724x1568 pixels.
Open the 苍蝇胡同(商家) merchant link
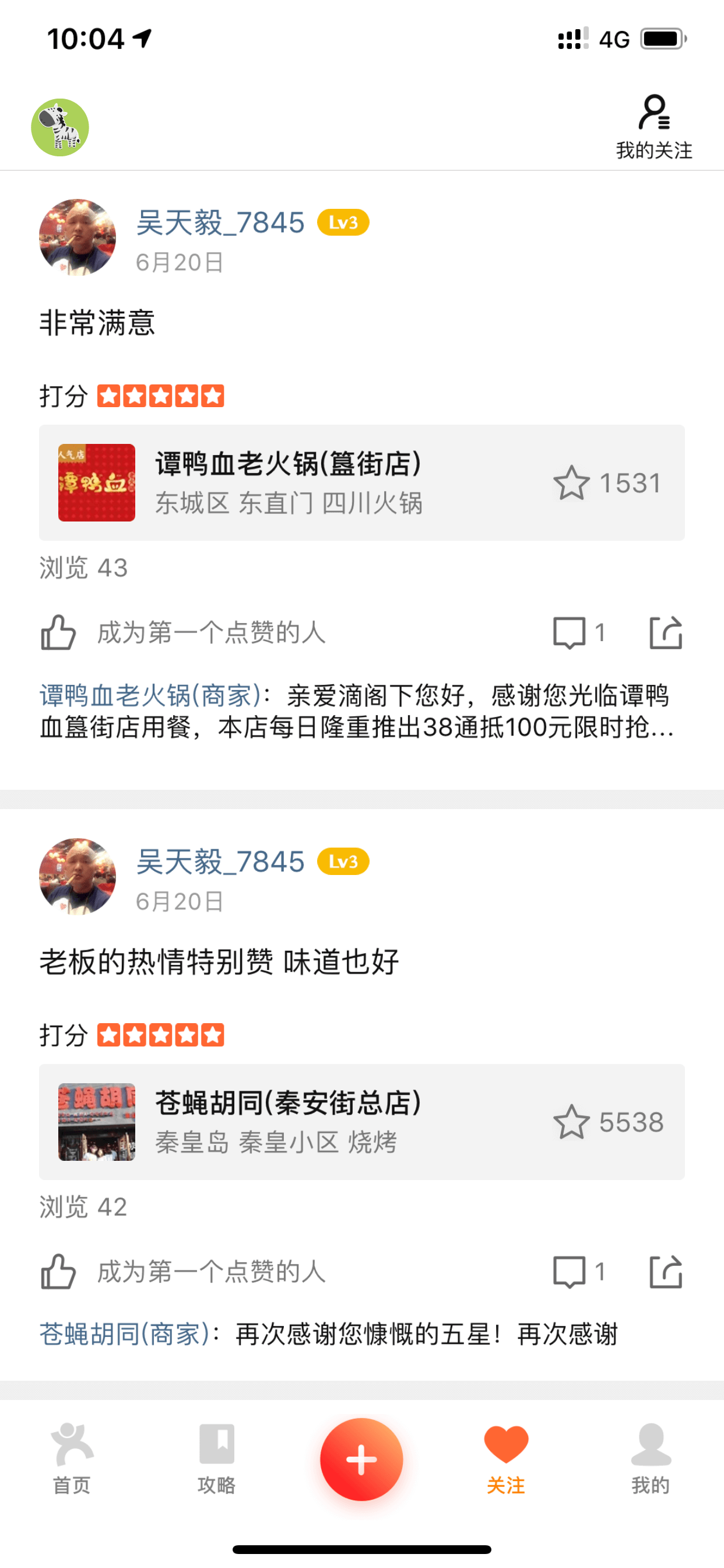[125, 1334]
